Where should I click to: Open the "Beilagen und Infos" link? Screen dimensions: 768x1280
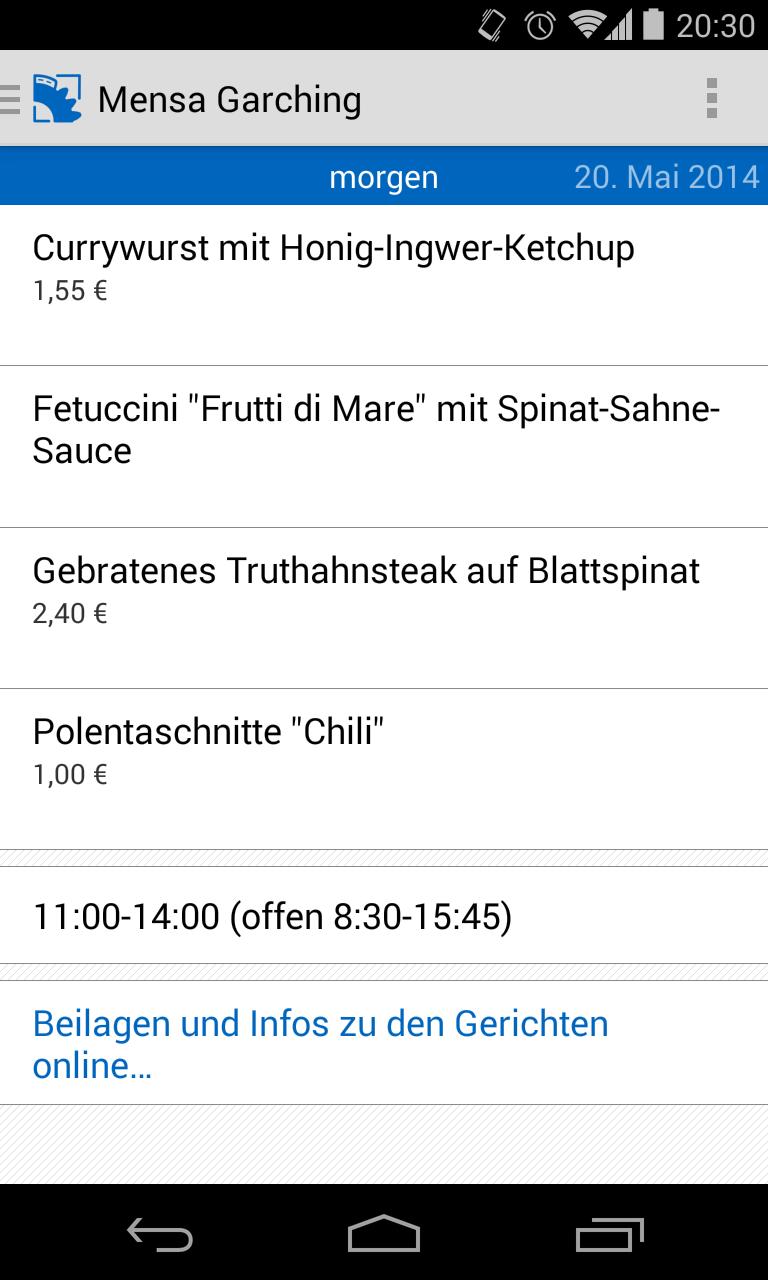pyautogui.click(x=320, y=1043)
